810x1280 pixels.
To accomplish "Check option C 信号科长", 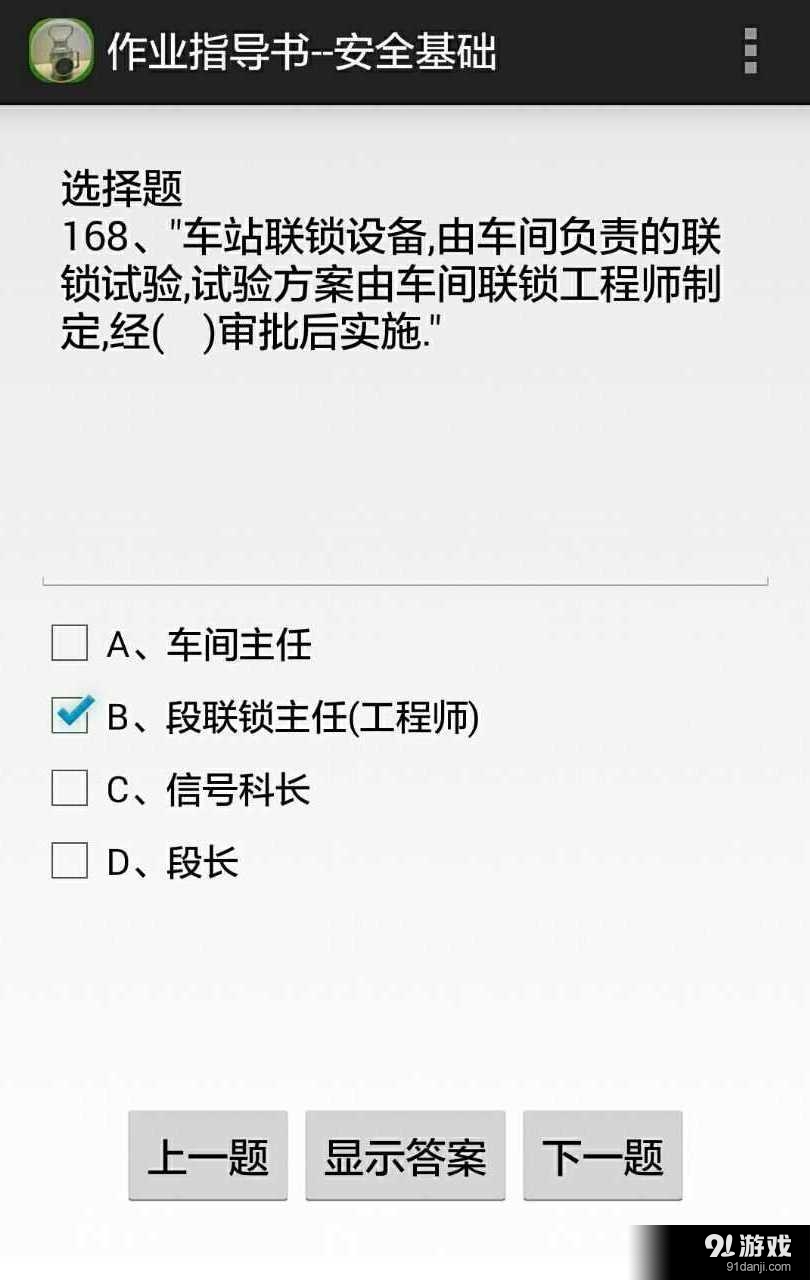I will 68,789.
